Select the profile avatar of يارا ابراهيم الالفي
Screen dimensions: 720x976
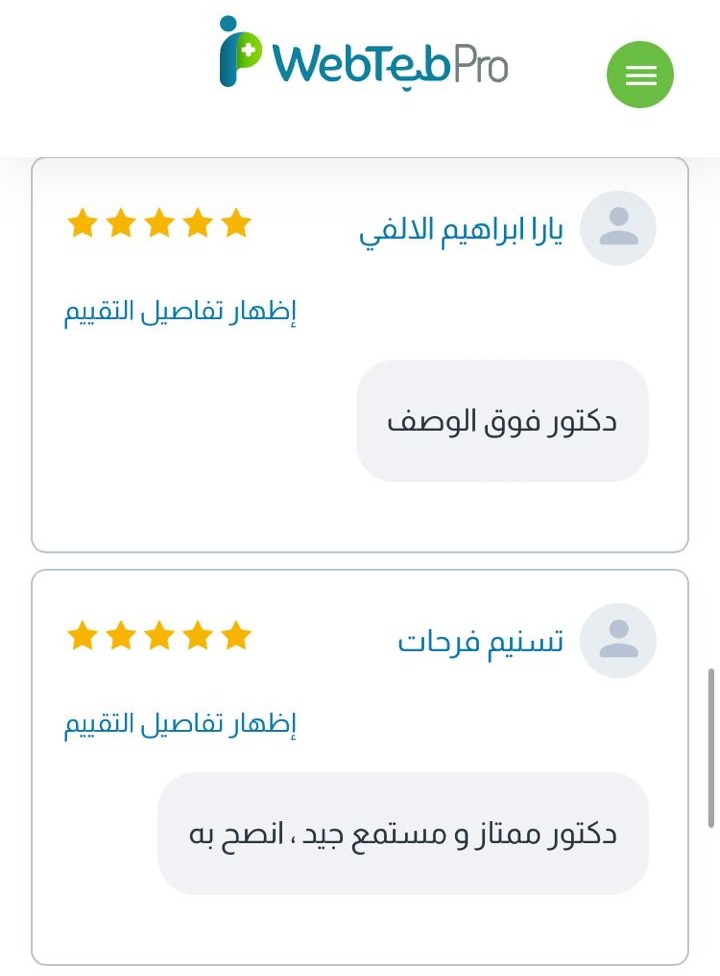click(616, 228)
